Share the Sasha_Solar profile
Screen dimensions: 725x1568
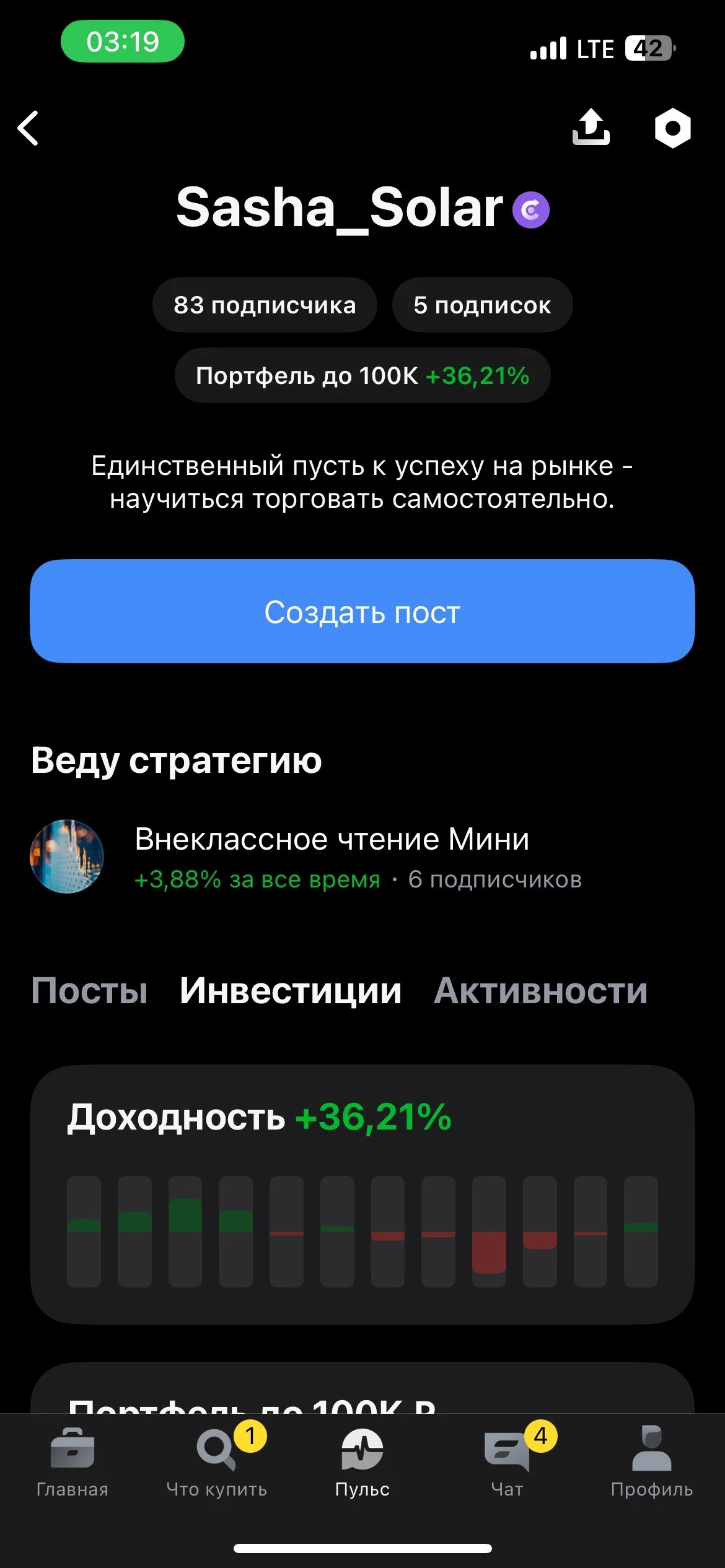coord(591,127)
